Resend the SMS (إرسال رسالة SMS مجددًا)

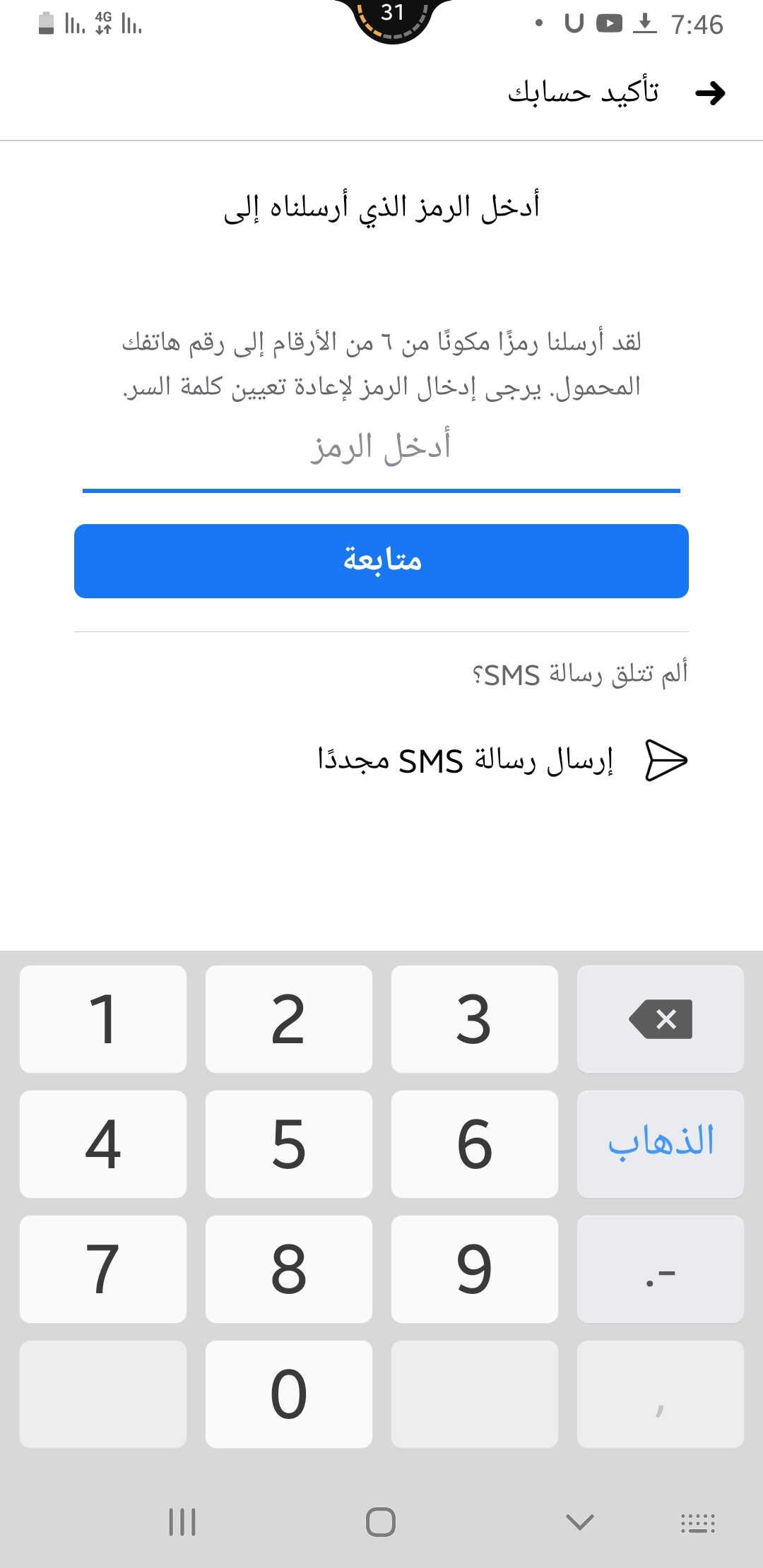502,761
